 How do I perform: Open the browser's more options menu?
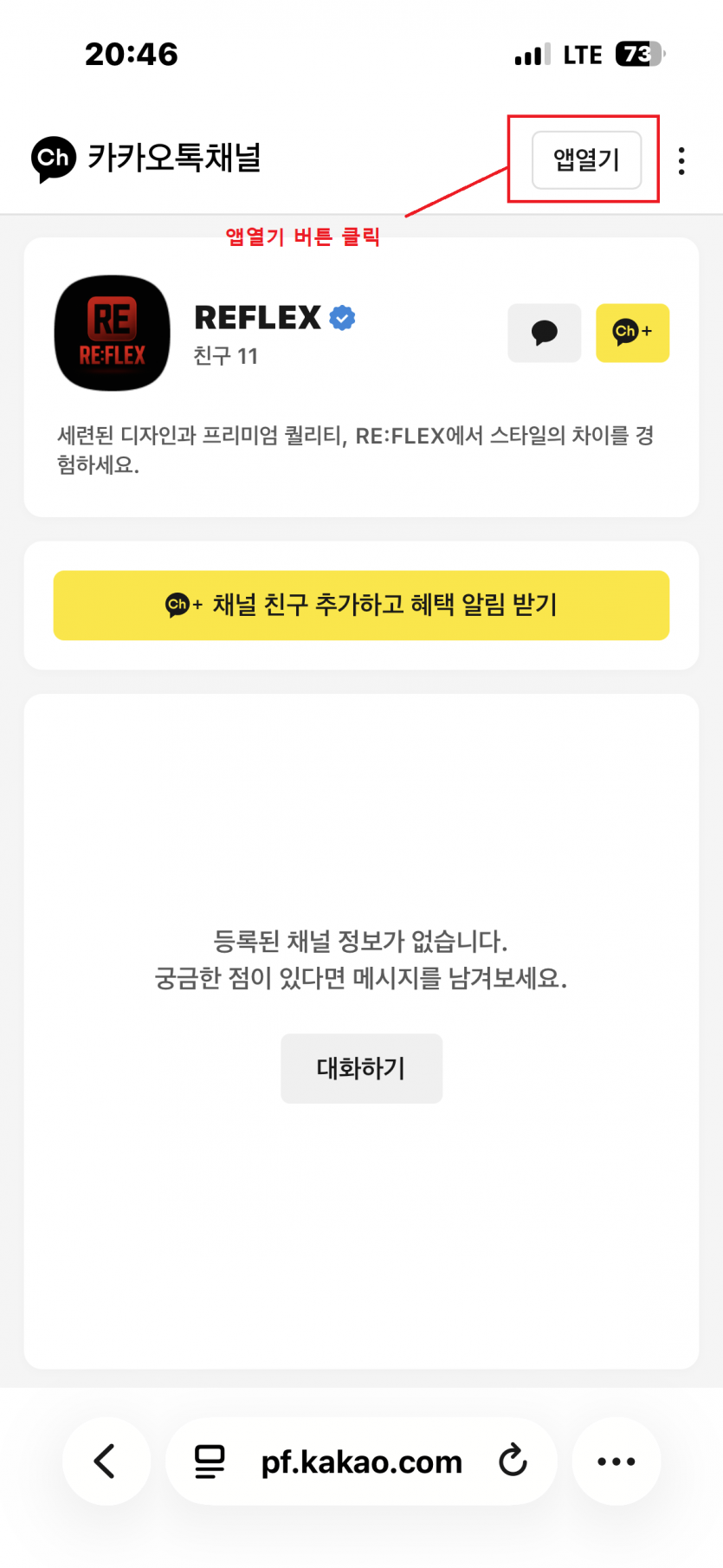point(616,1461)
